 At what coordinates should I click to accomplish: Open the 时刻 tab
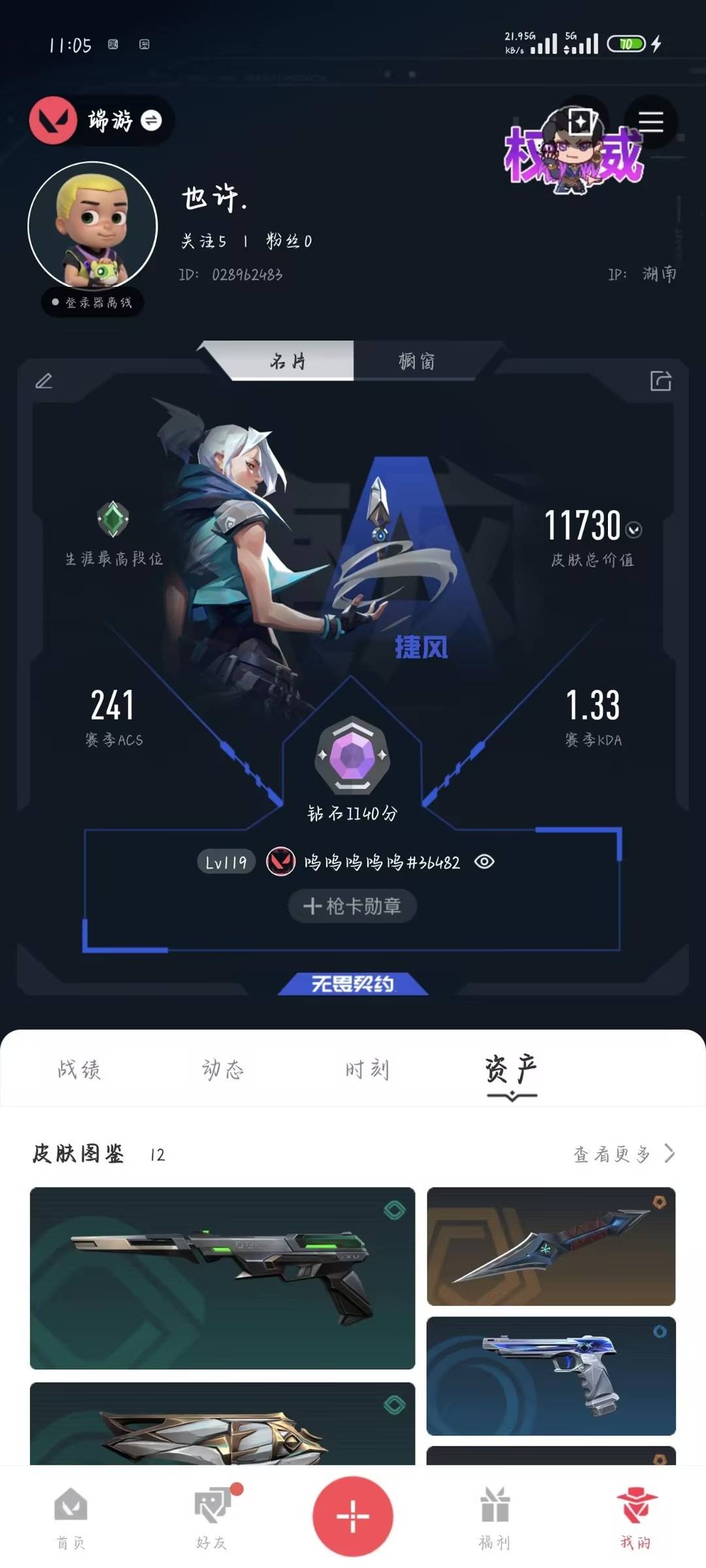(367, 1070)
